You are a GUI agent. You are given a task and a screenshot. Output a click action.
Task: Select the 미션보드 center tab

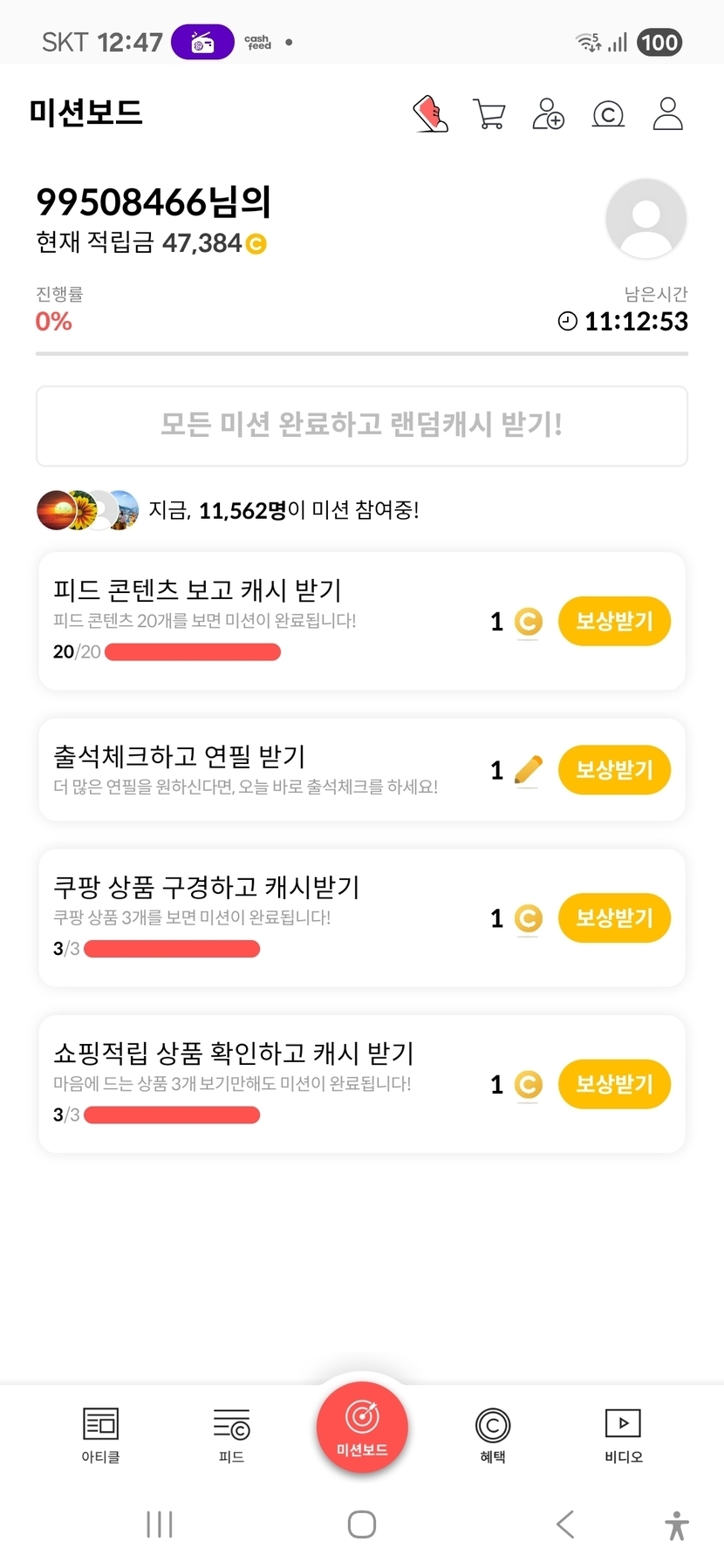click(362, 1428)
